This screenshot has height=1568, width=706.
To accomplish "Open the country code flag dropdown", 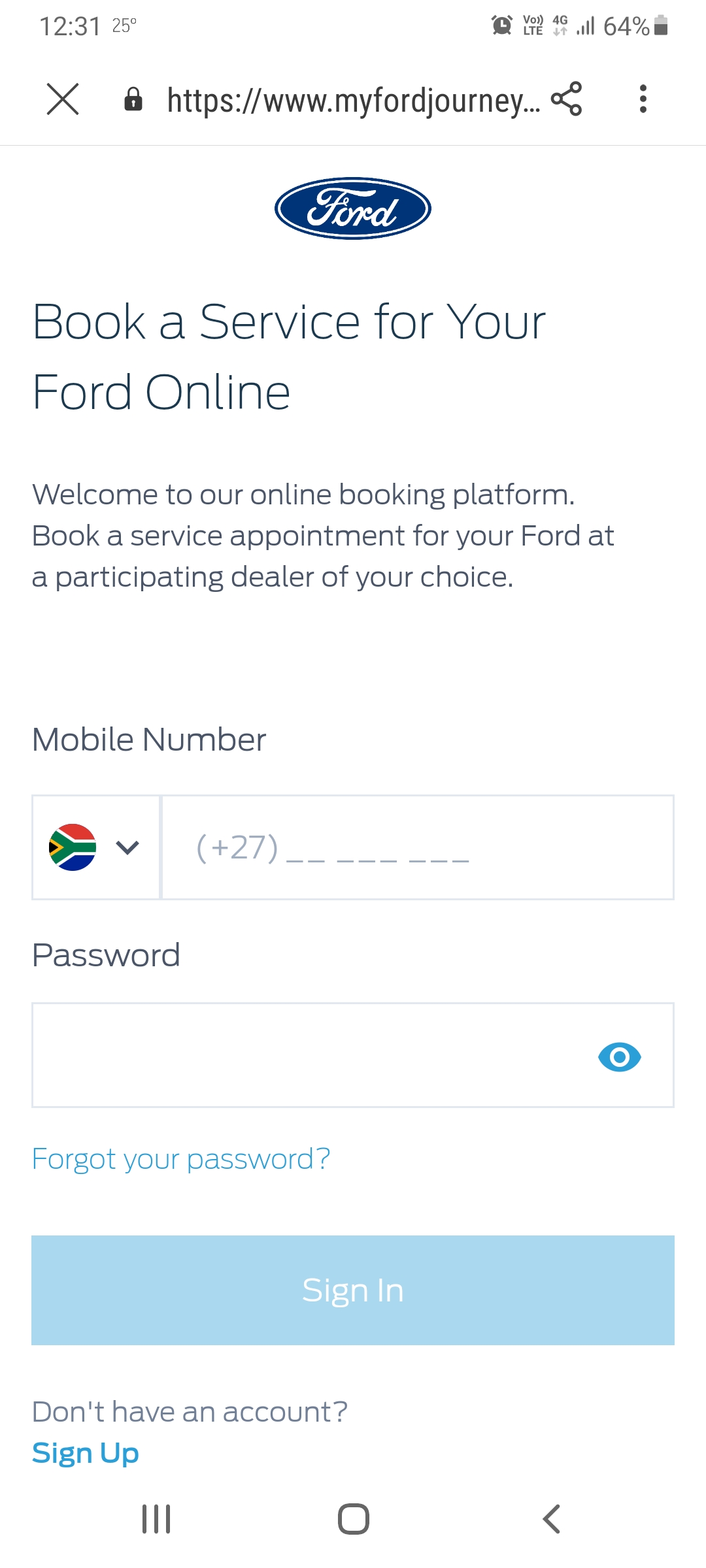I will pyautogui.click(x=95, y=847).
